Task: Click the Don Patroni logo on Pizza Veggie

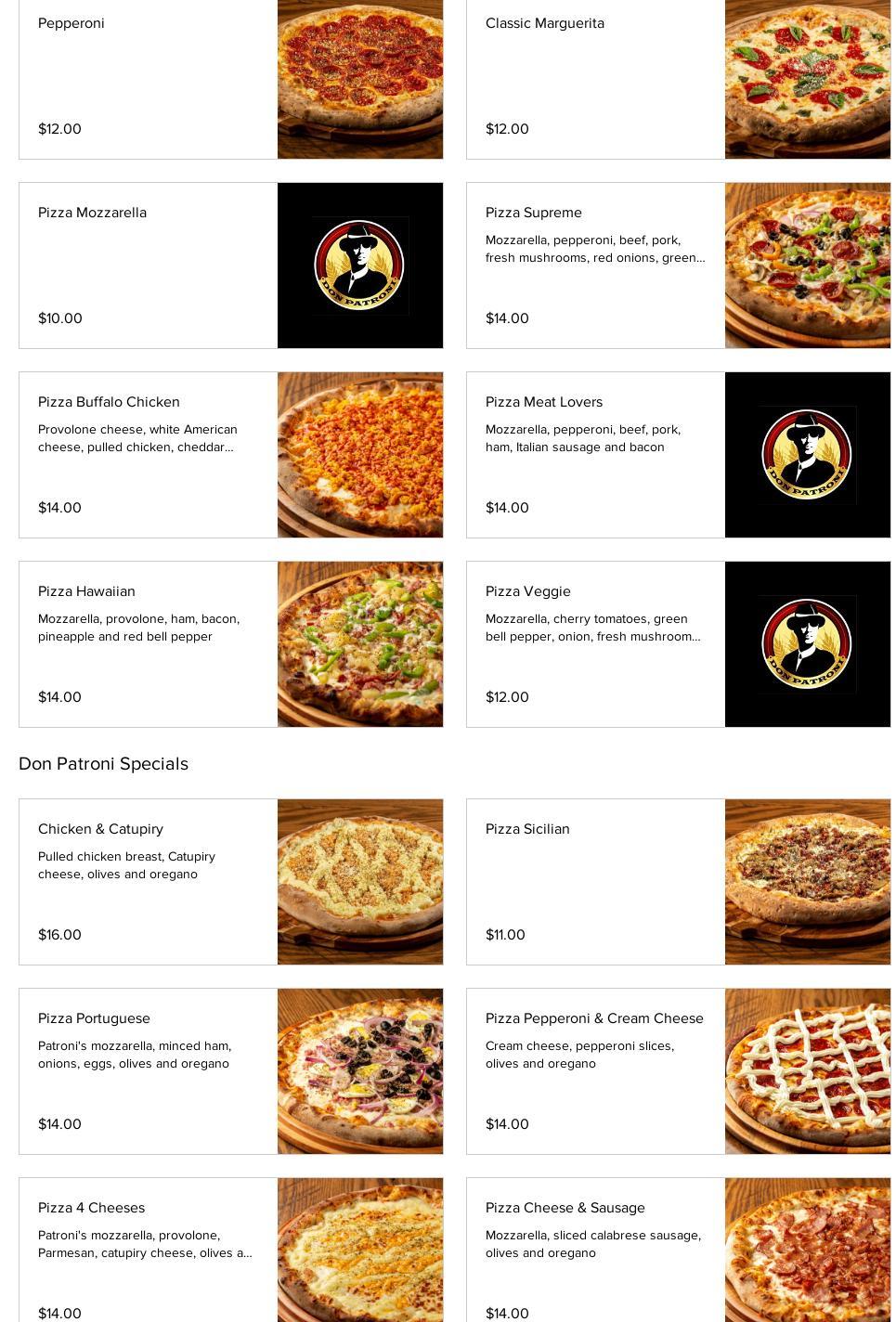Action: [806, 643]
